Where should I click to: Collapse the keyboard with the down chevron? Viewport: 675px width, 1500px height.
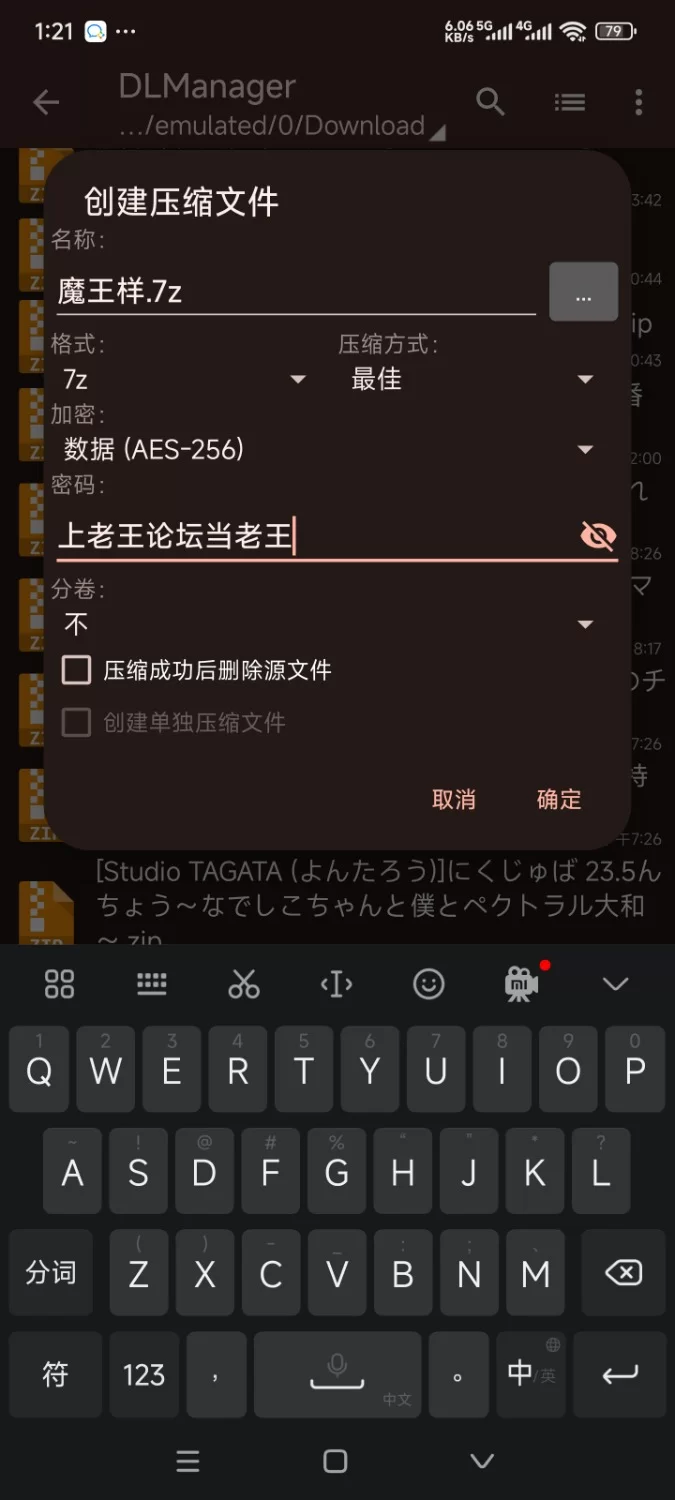(x=615, y=985)
